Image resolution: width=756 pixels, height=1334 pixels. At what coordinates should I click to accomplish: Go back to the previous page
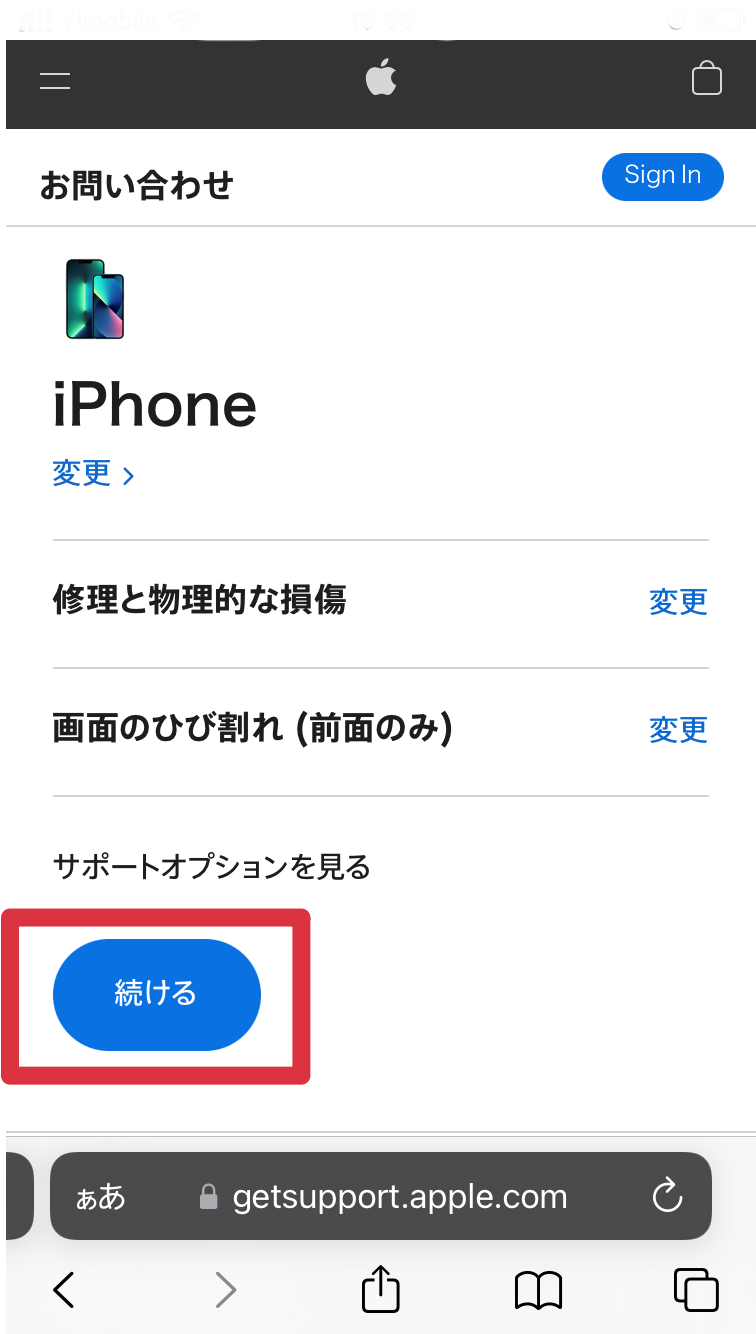[64, 1290]
